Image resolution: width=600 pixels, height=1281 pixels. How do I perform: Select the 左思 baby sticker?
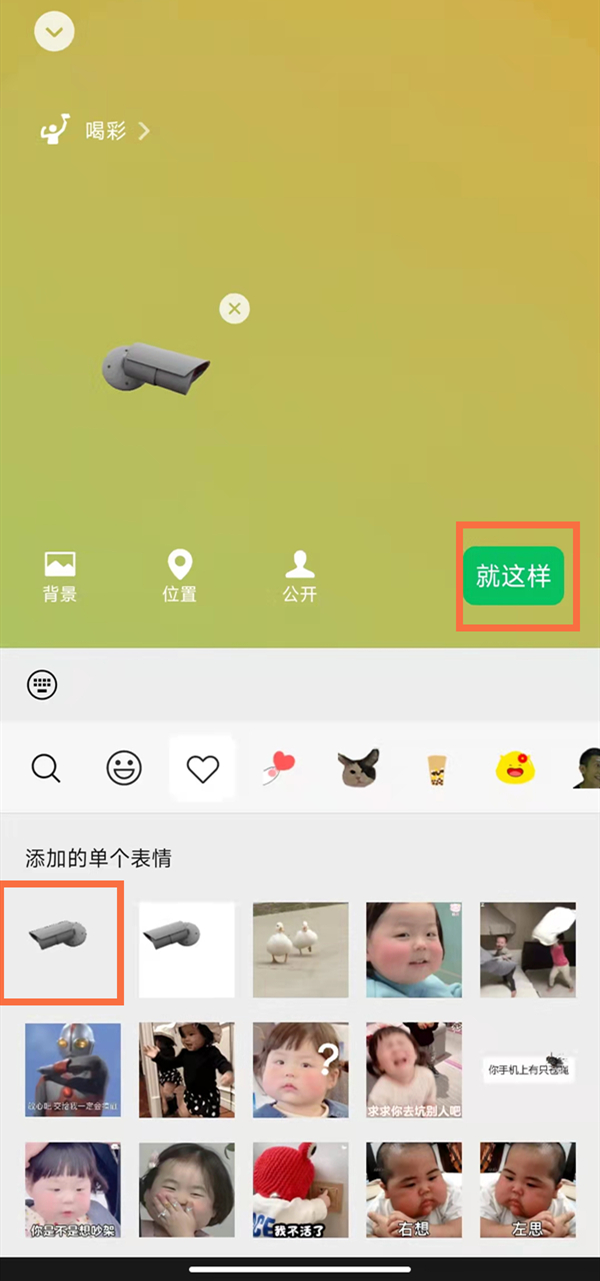(x=528, y=1189)
